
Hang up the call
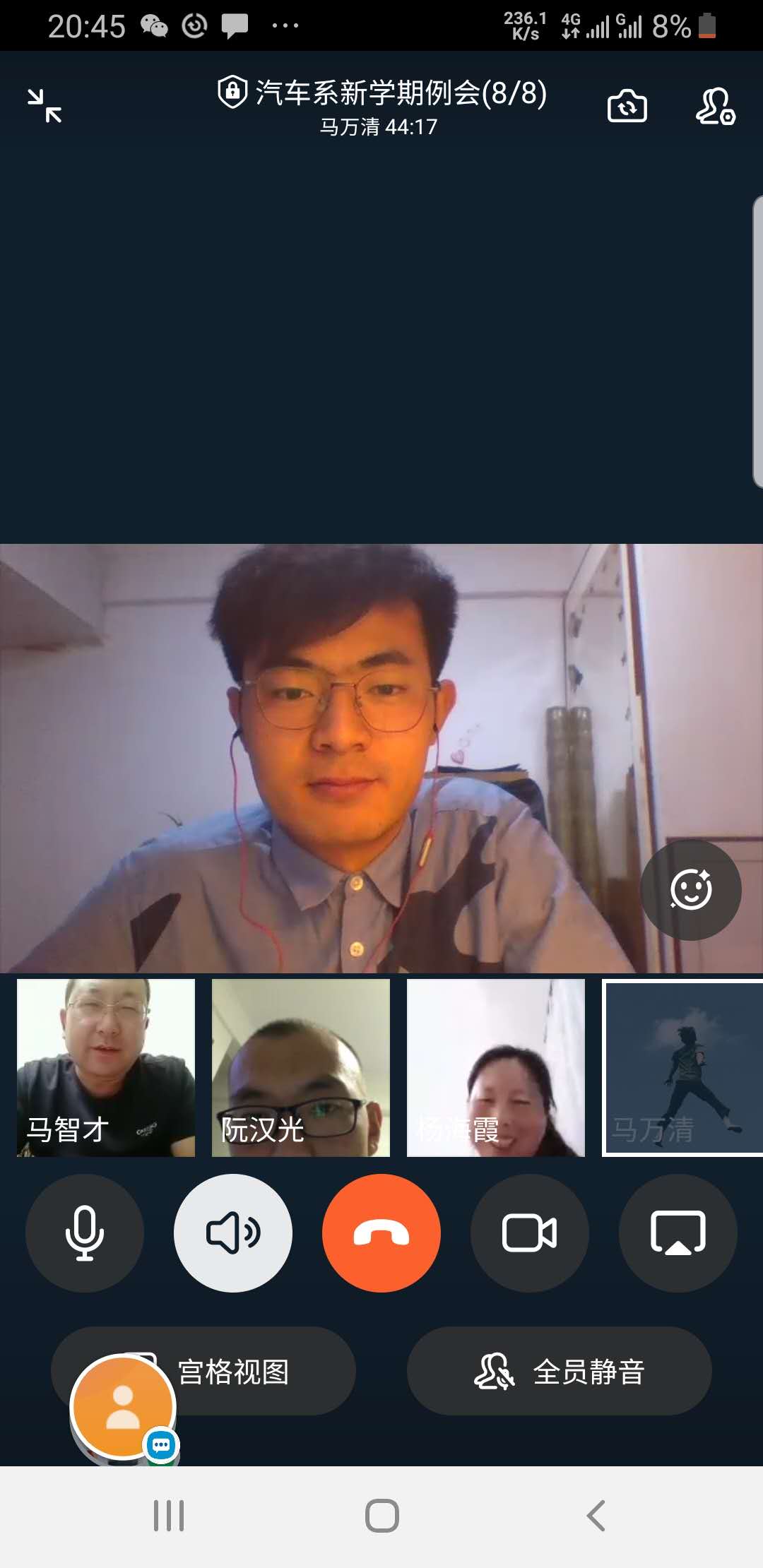pos(381,1233)
